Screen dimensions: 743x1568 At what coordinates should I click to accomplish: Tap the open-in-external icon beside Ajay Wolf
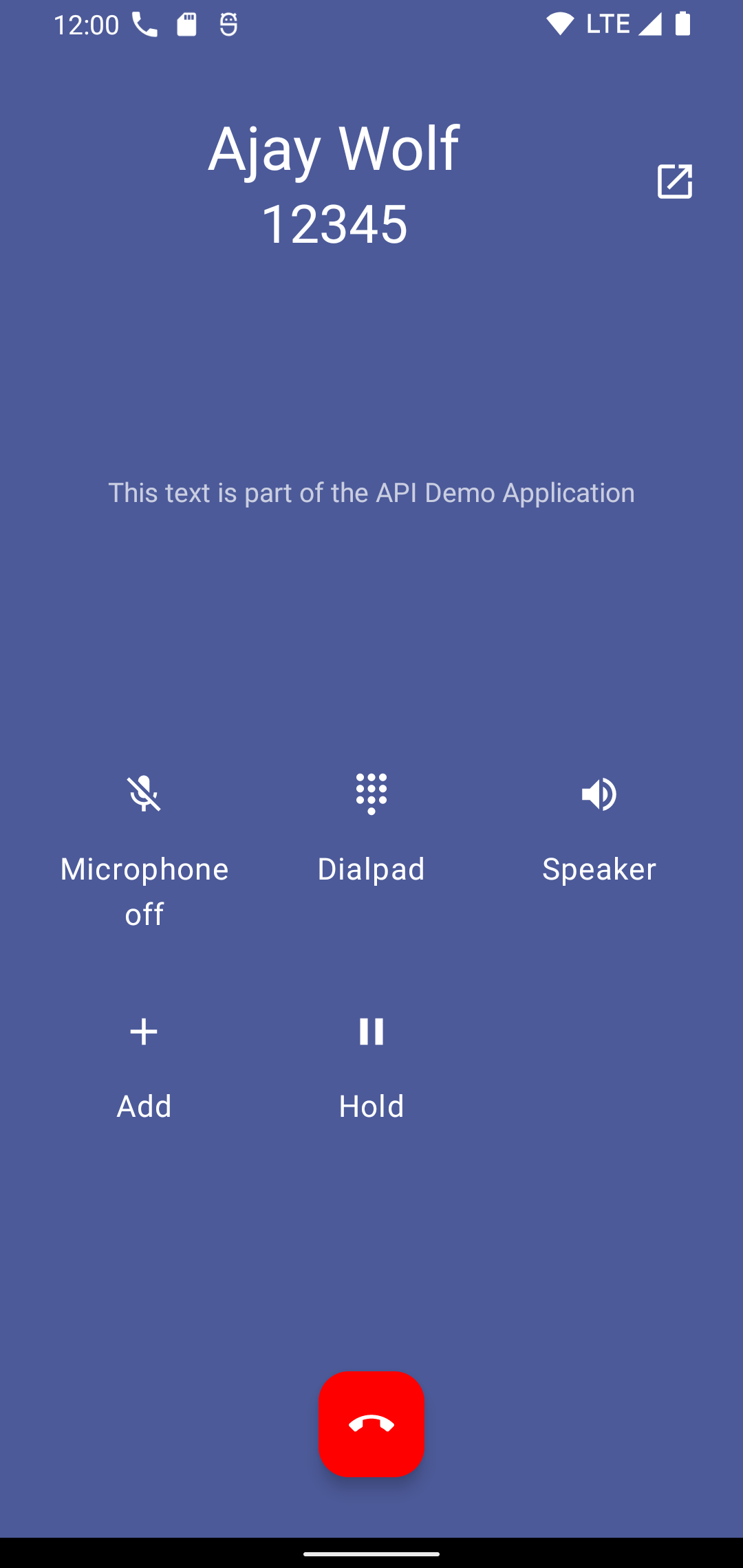[674, 182]
